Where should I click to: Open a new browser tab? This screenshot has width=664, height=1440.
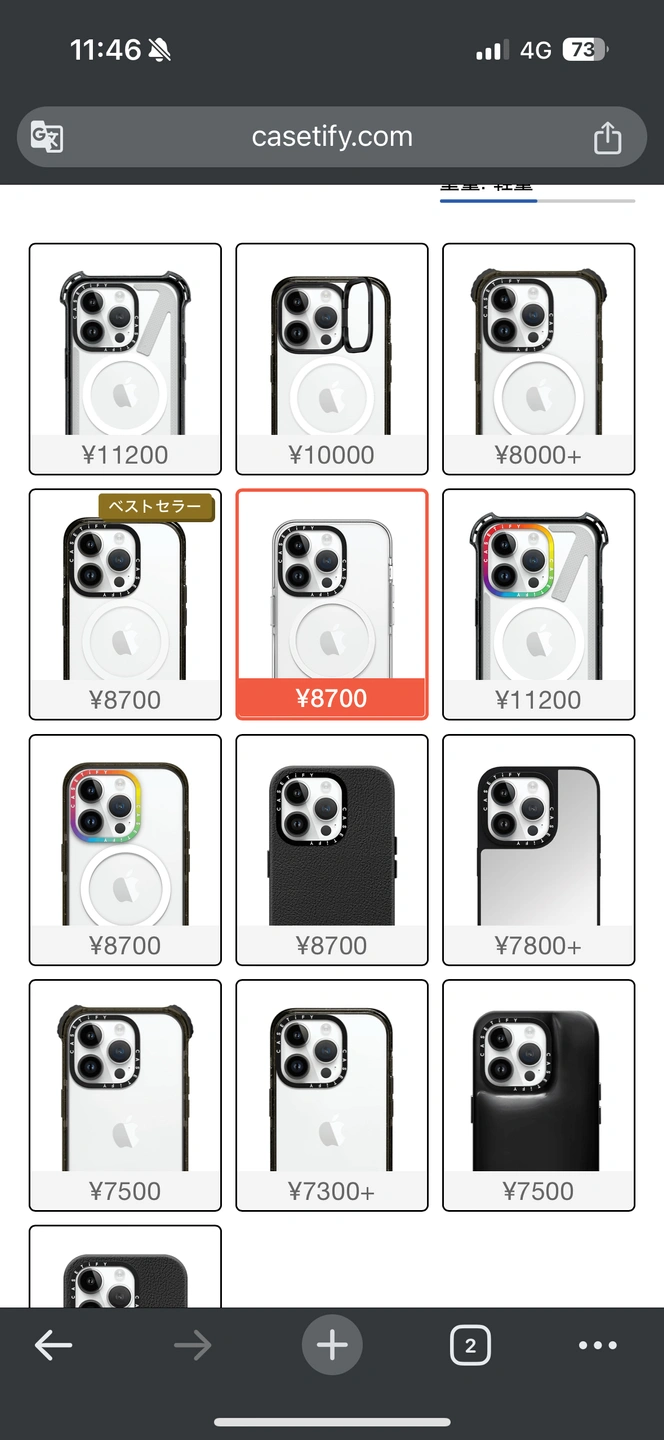tap(332, 1346)
